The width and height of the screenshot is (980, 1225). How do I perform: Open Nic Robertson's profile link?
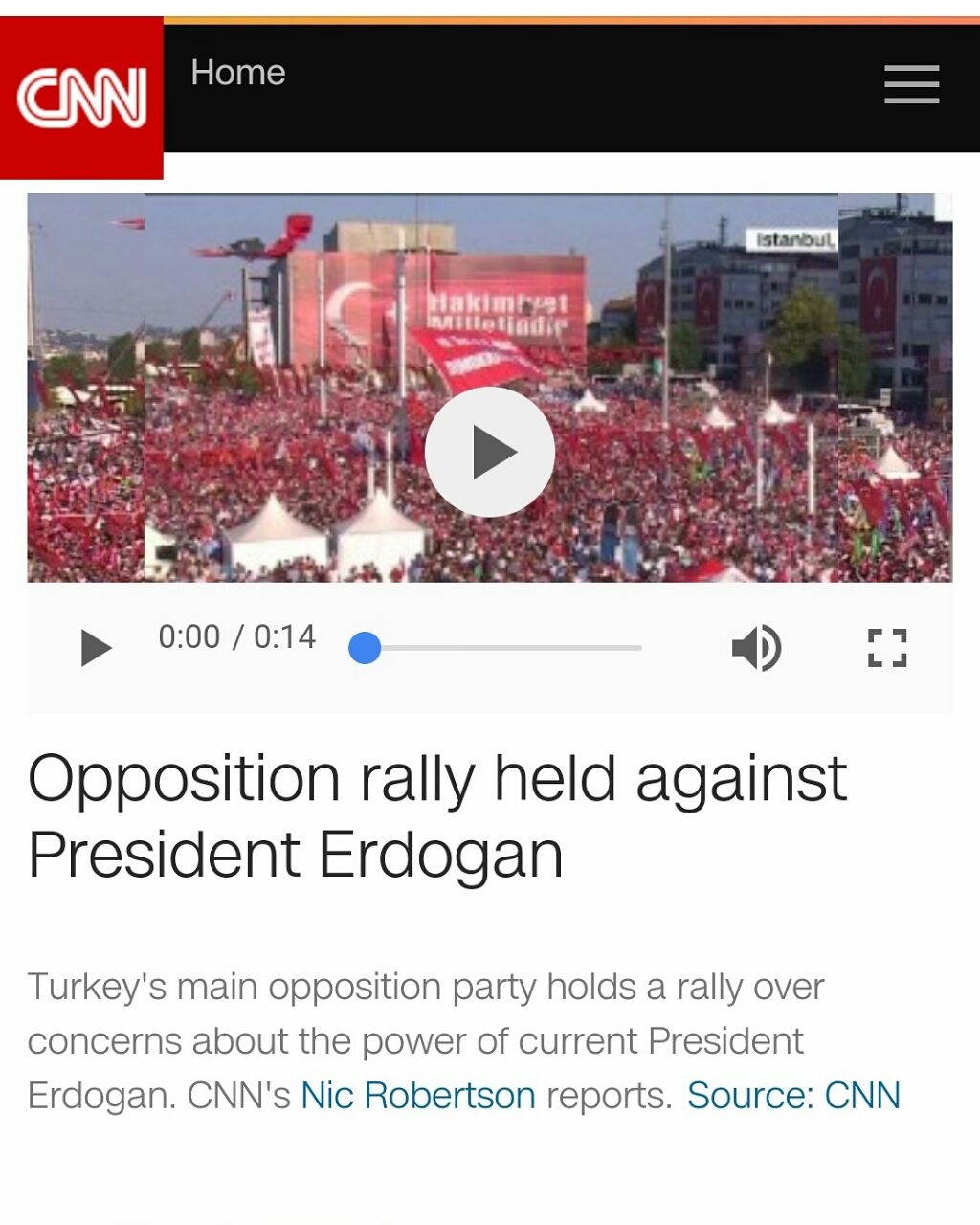coord(418,1095)
